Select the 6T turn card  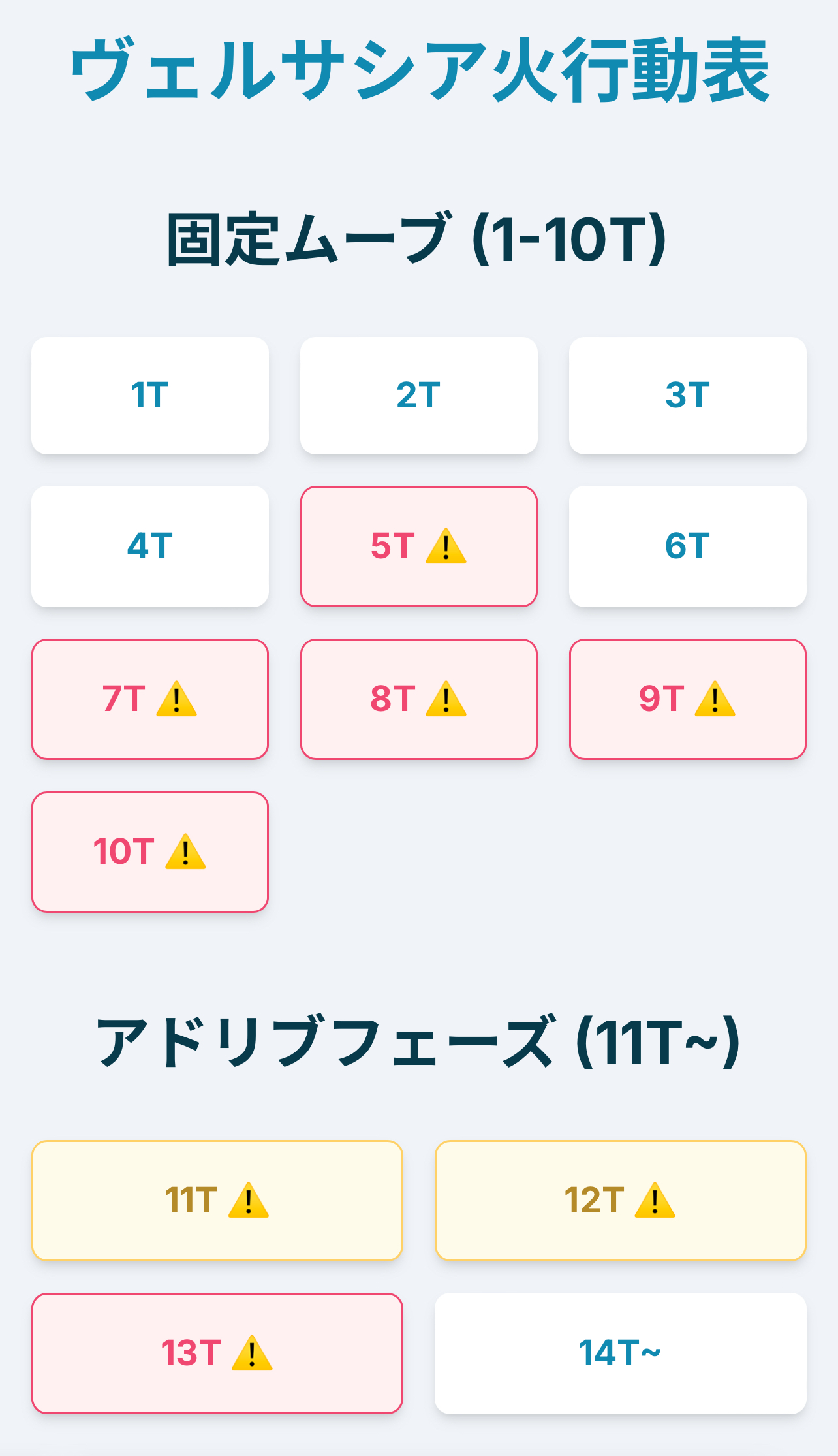pyautogui.click(x=687, y=546)
